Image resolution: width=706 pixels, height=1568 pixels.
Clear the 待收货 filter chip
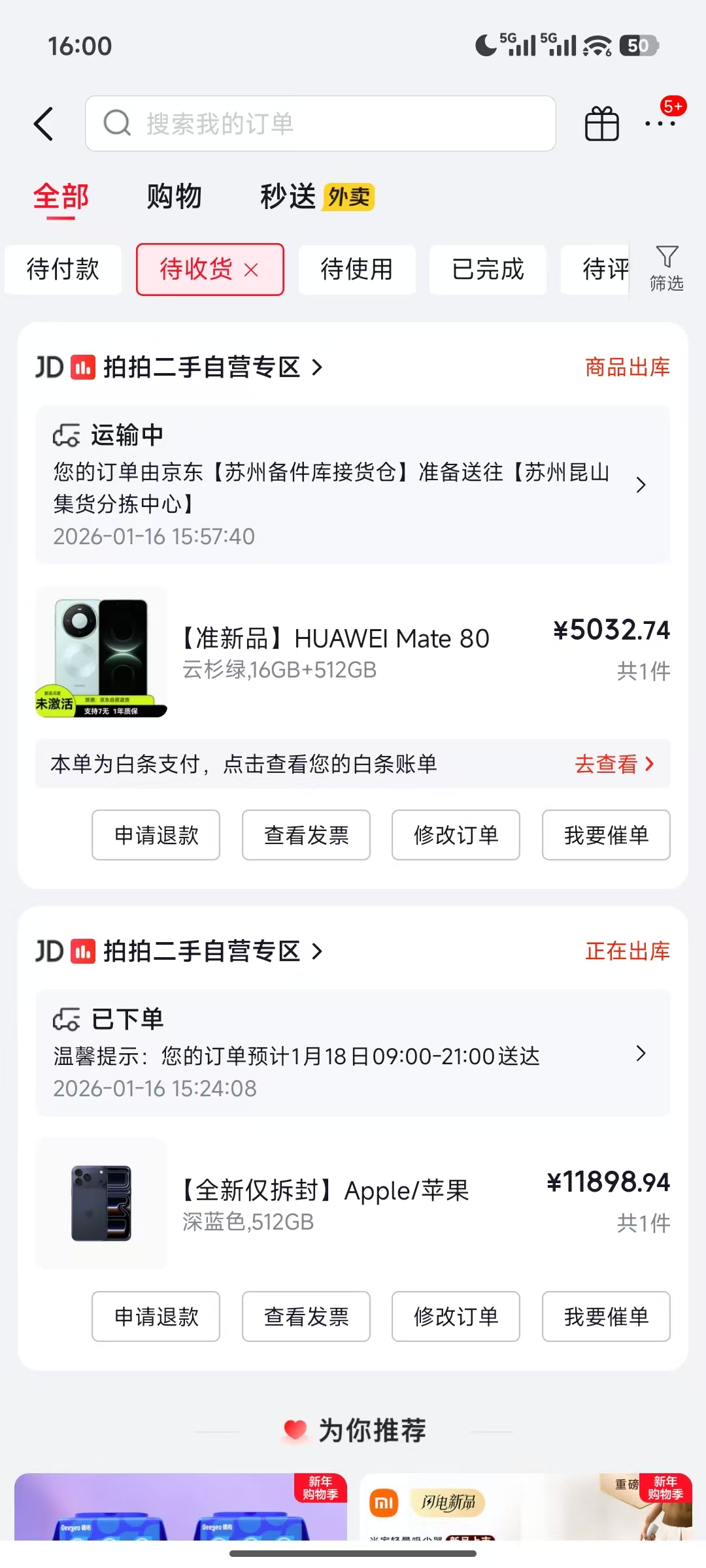coord(252,270)
